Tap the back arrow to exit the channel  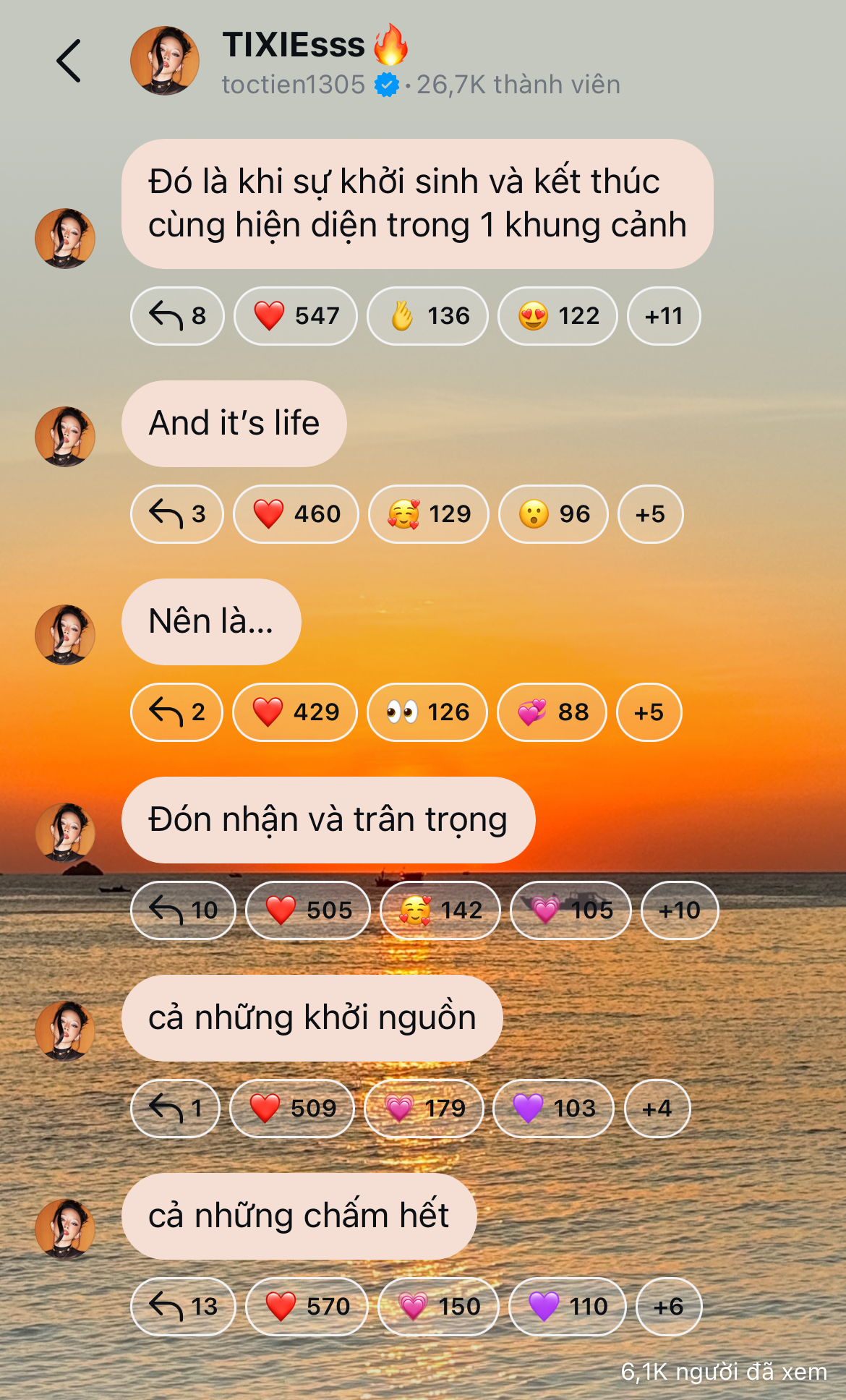pyautogui.click(x=69, y=59)
